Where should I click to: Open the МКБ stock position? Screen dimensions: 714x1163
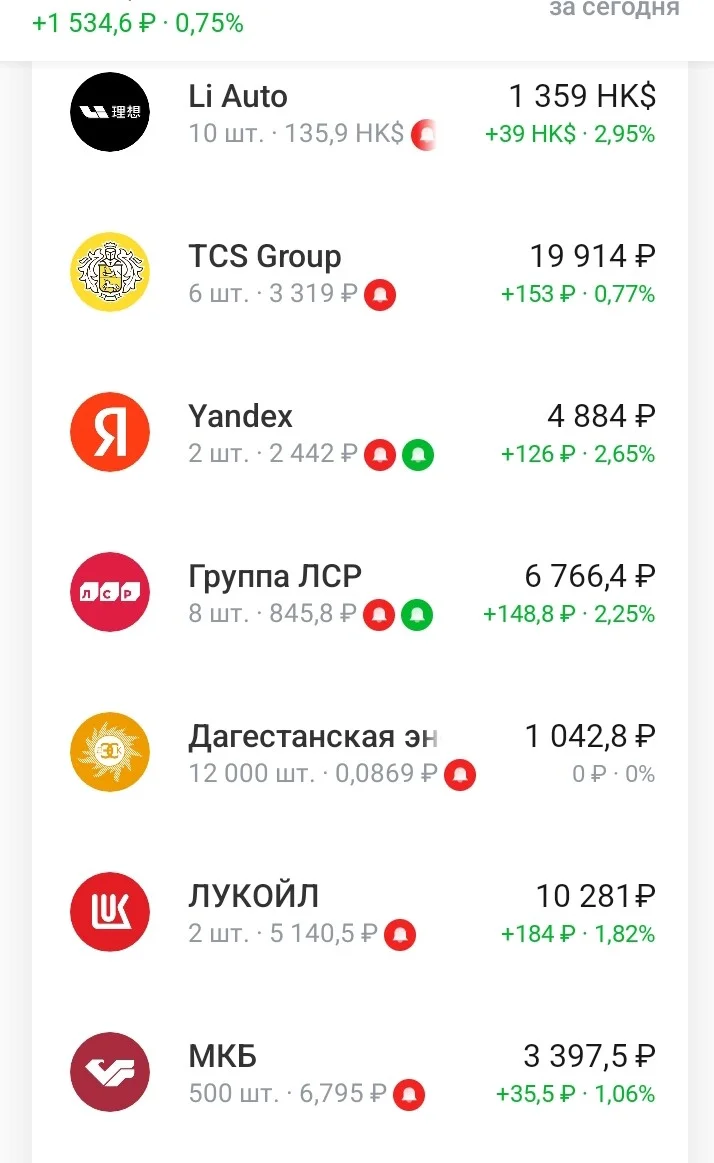(360, 1073)
